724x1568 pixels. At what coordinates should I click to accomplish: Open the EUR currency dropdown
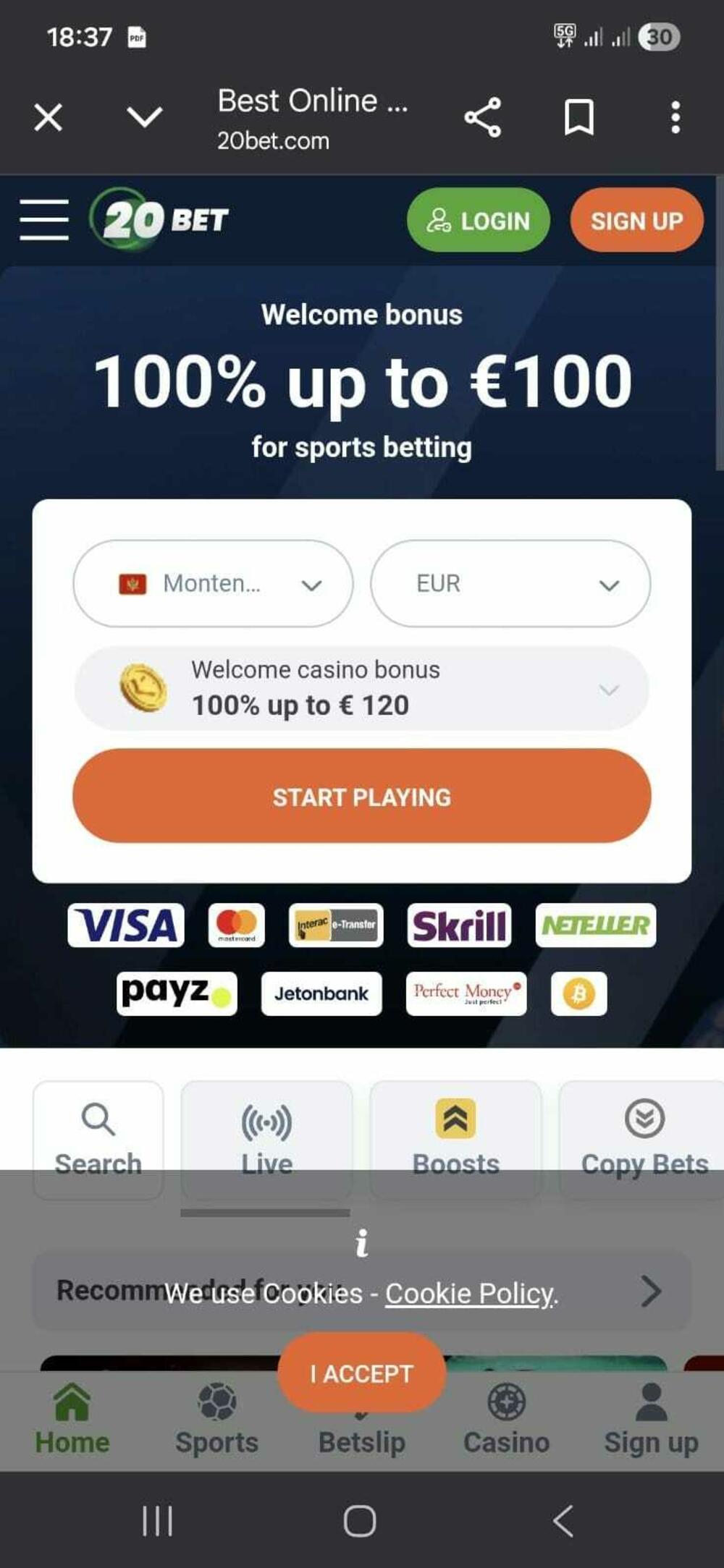(x=510, y=583)
